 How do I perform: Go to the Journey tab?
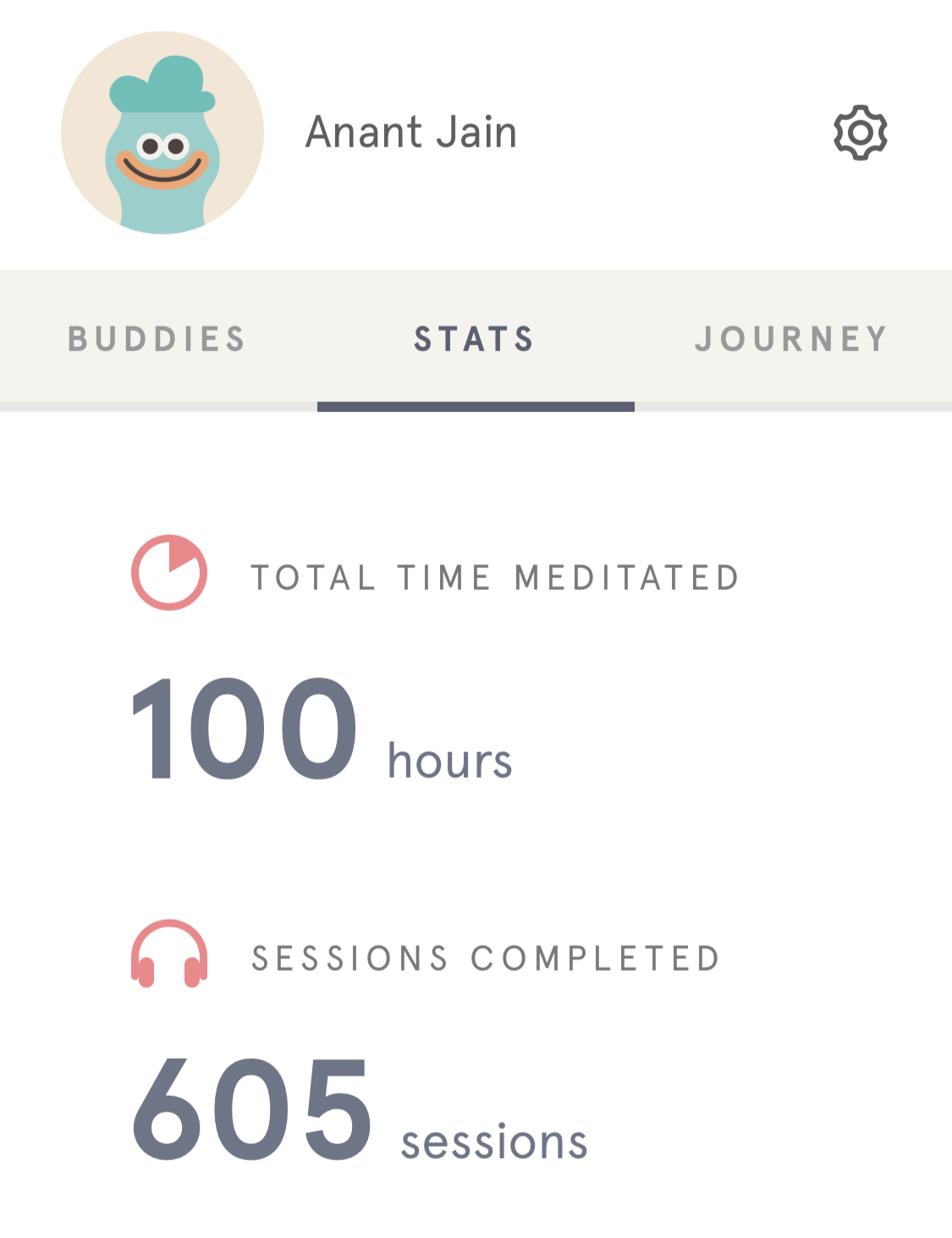pyautogui.click(x=791, y=339)
